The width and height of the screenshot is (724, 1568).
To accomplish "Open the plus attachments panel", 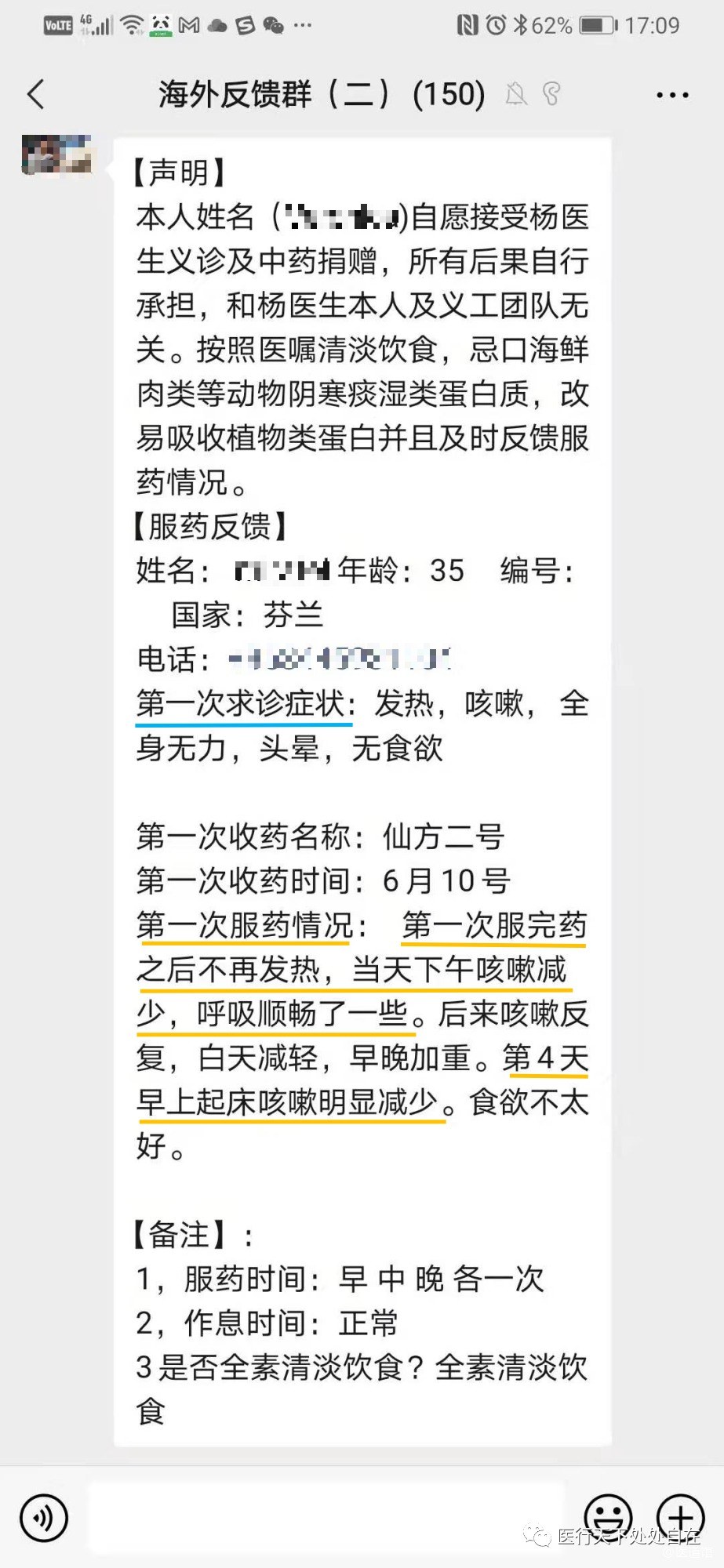I will coord(680,1518).
